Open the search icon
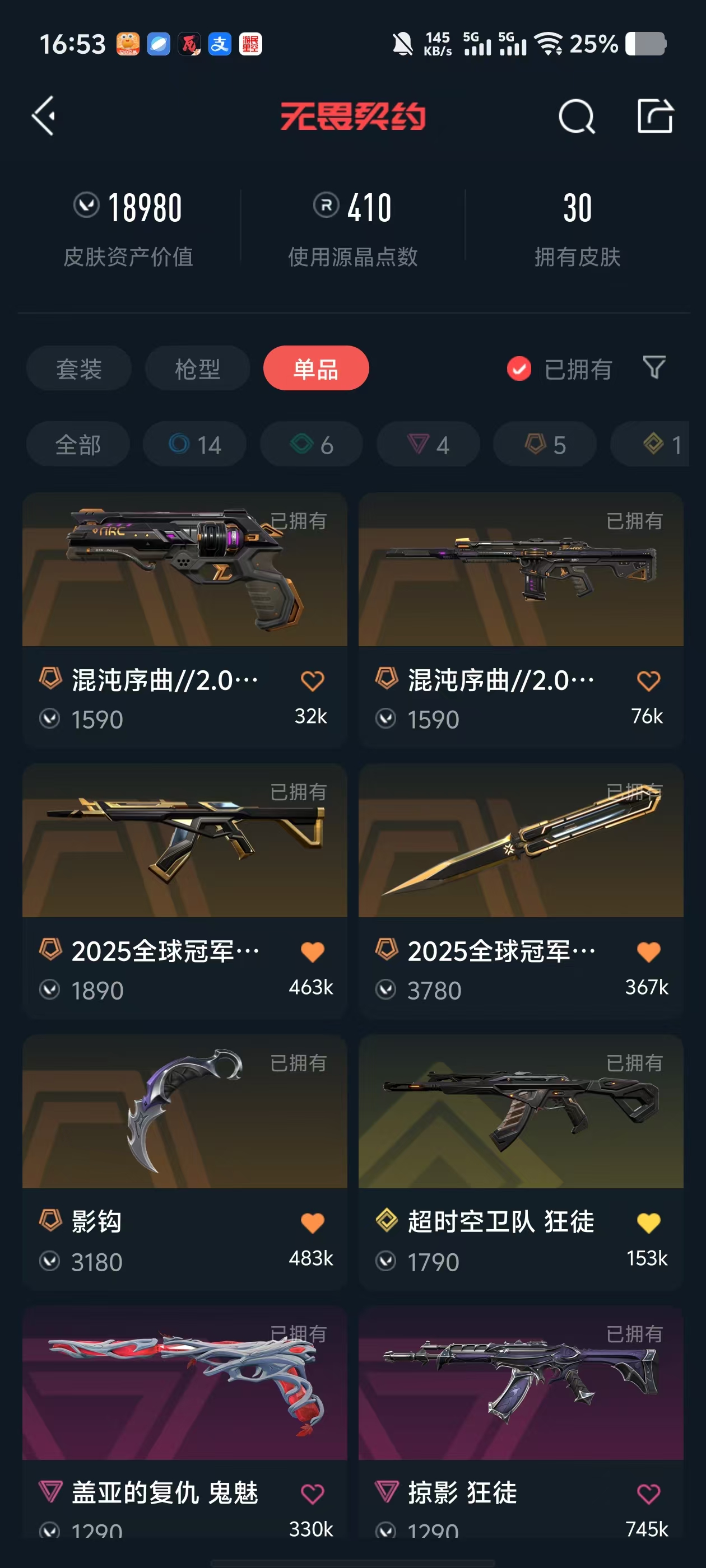 click(575, 116)
